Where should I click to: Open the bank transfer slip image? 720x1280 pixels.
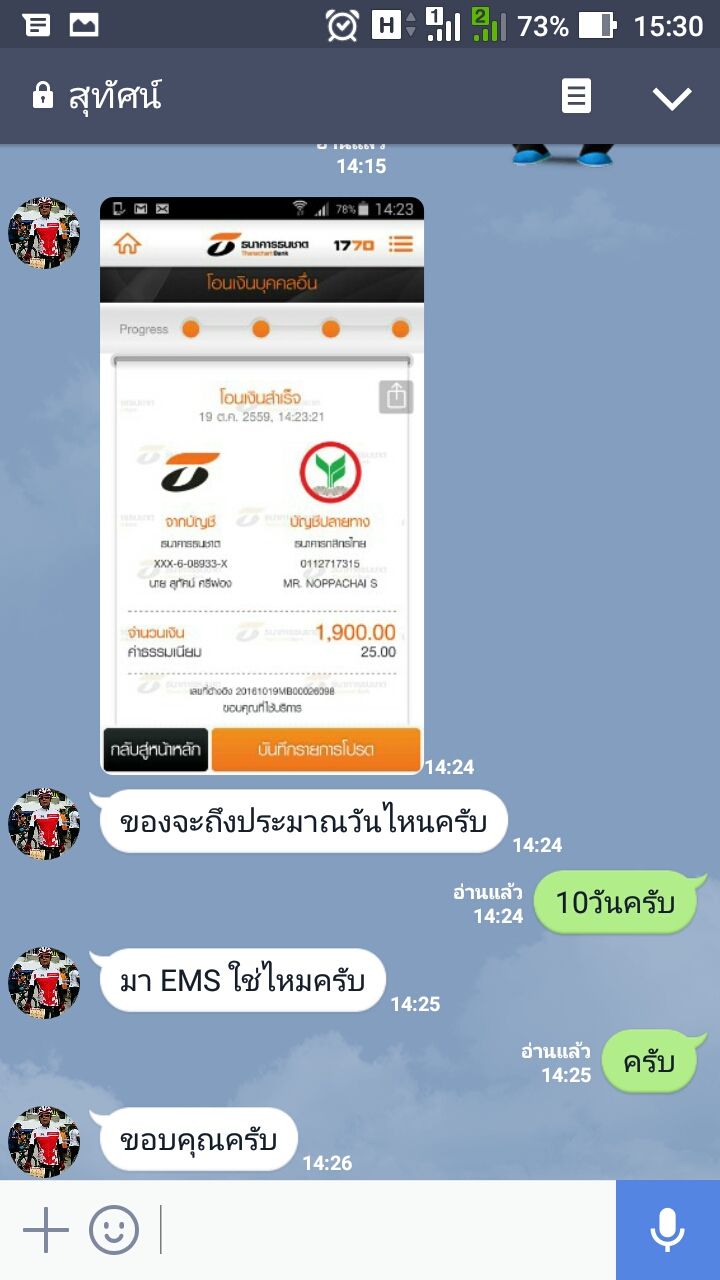point(261,485)
